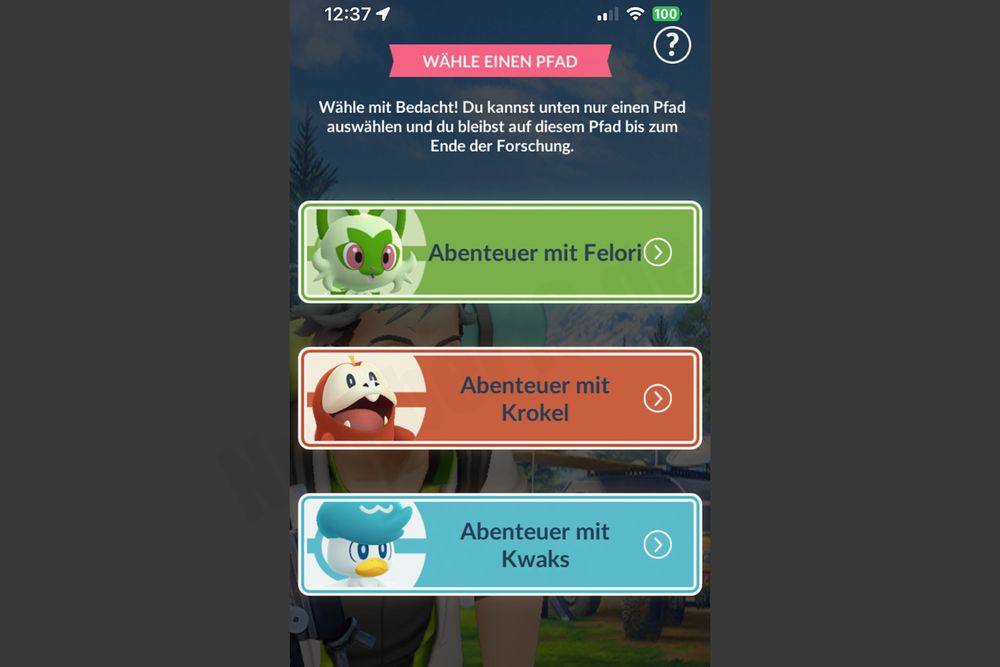
Task: Open the help question mark icon
Action: [x=671, y=45]
